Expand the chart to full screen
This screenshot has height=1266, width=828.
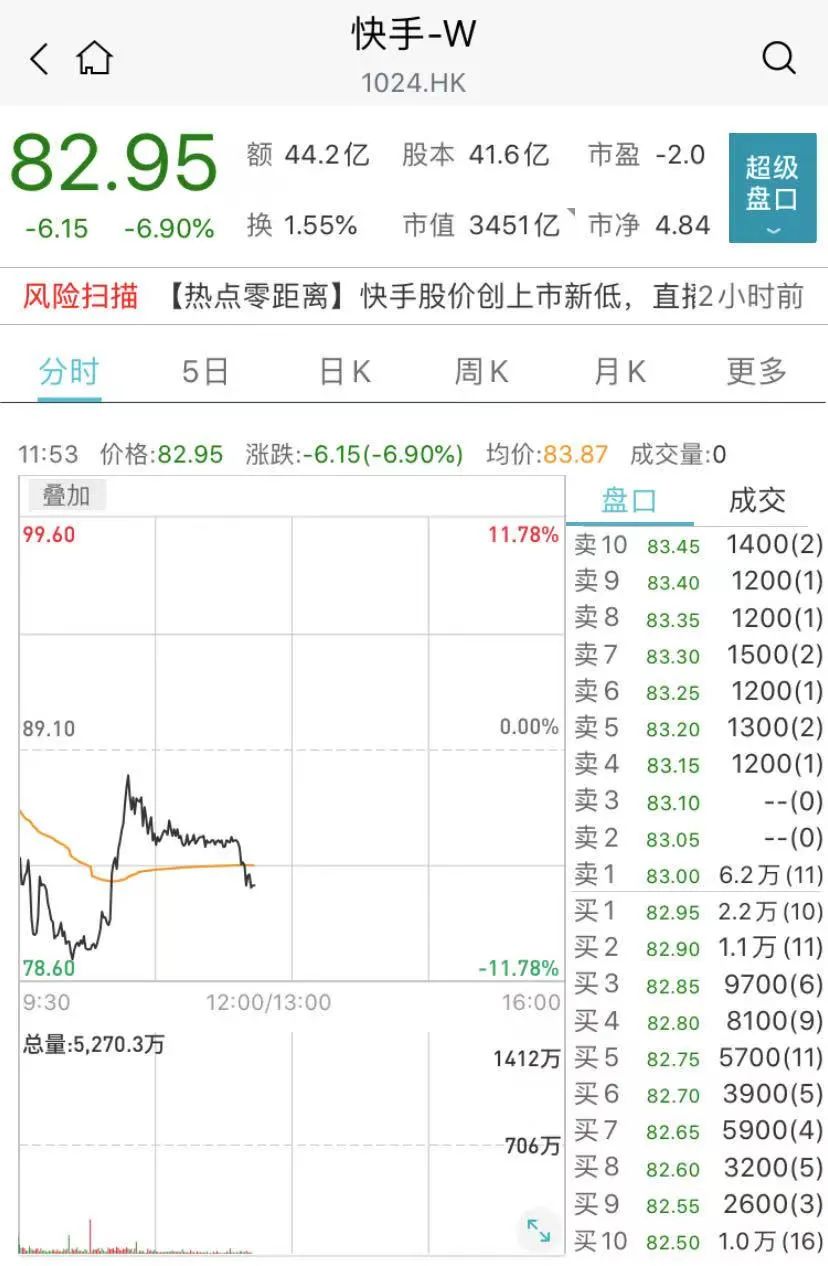click(x=538, y=1230)
